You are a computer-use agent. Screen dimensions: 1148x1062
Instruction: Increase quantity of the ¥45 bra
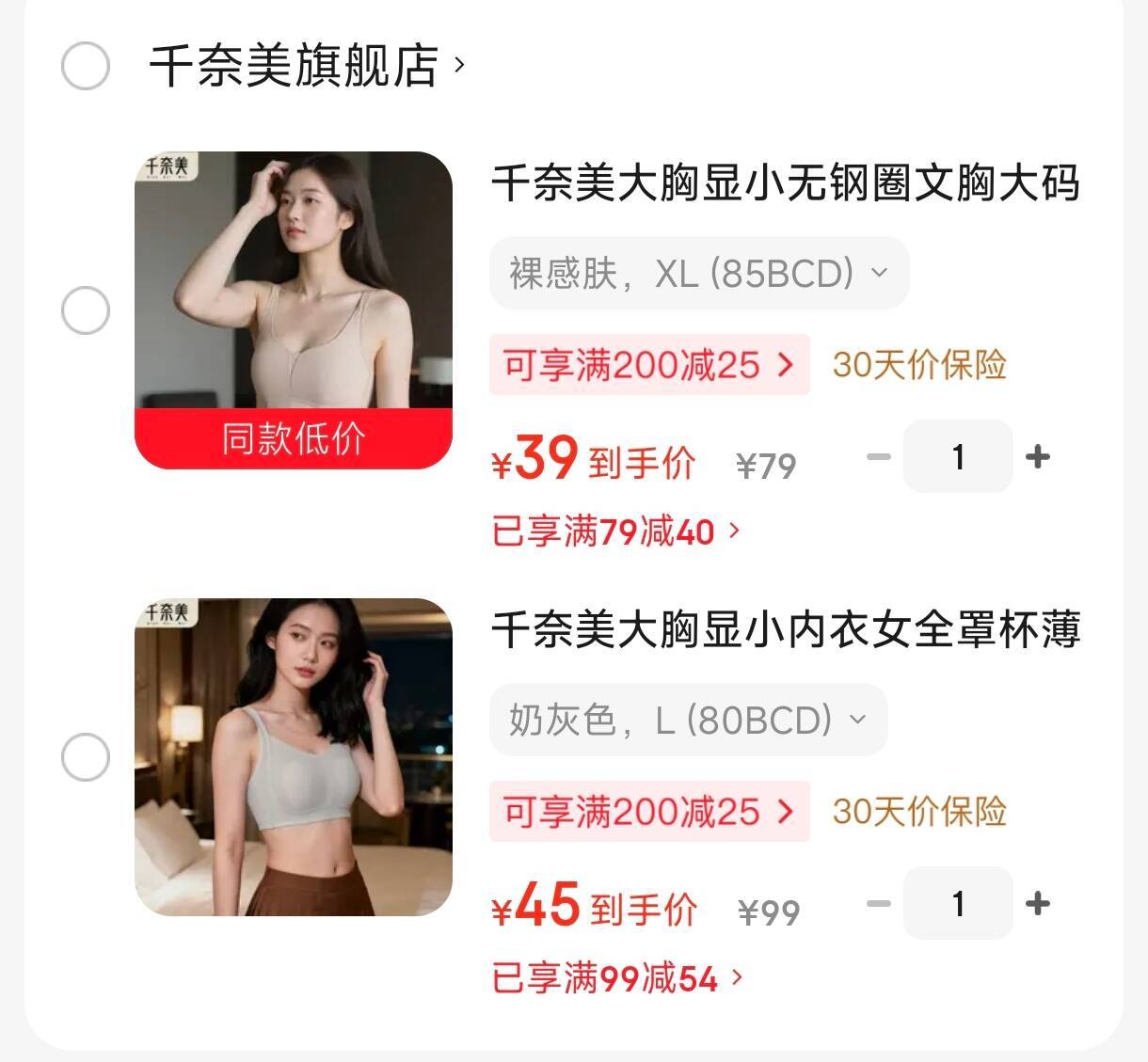tap(1037, 904)
